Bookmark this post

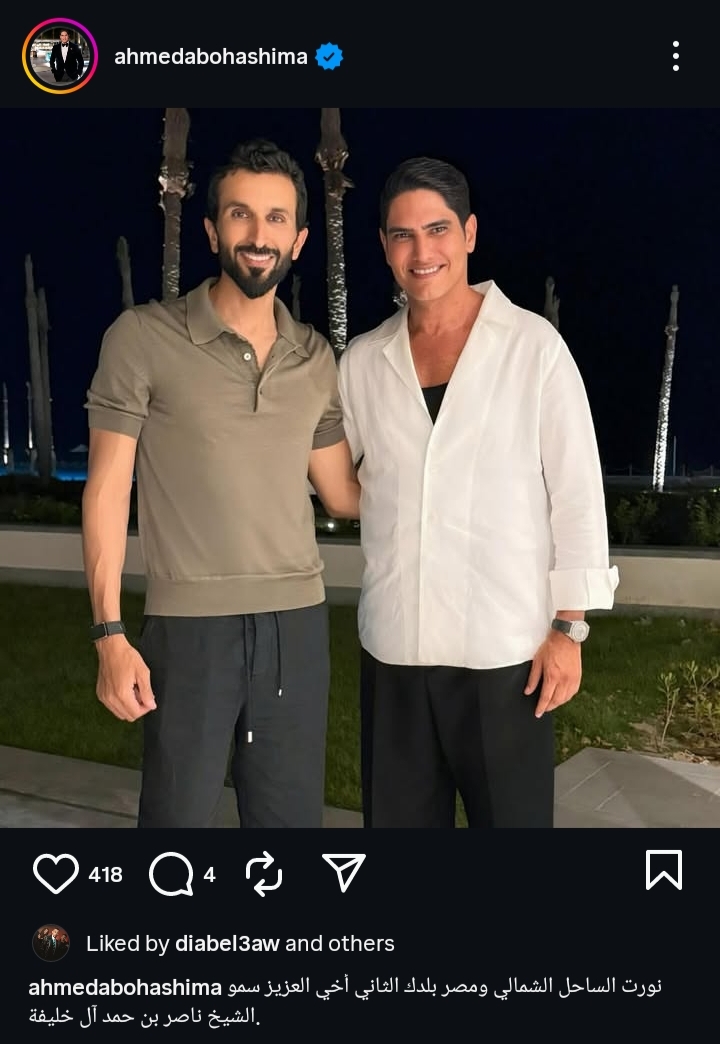coord(664,870)
